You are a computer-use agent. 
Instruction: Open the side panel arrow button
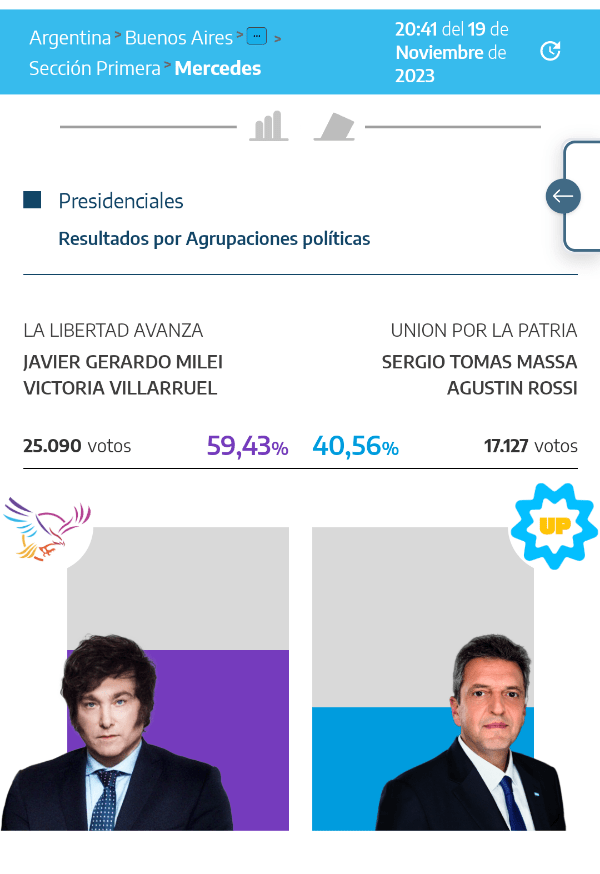point(563,196)
